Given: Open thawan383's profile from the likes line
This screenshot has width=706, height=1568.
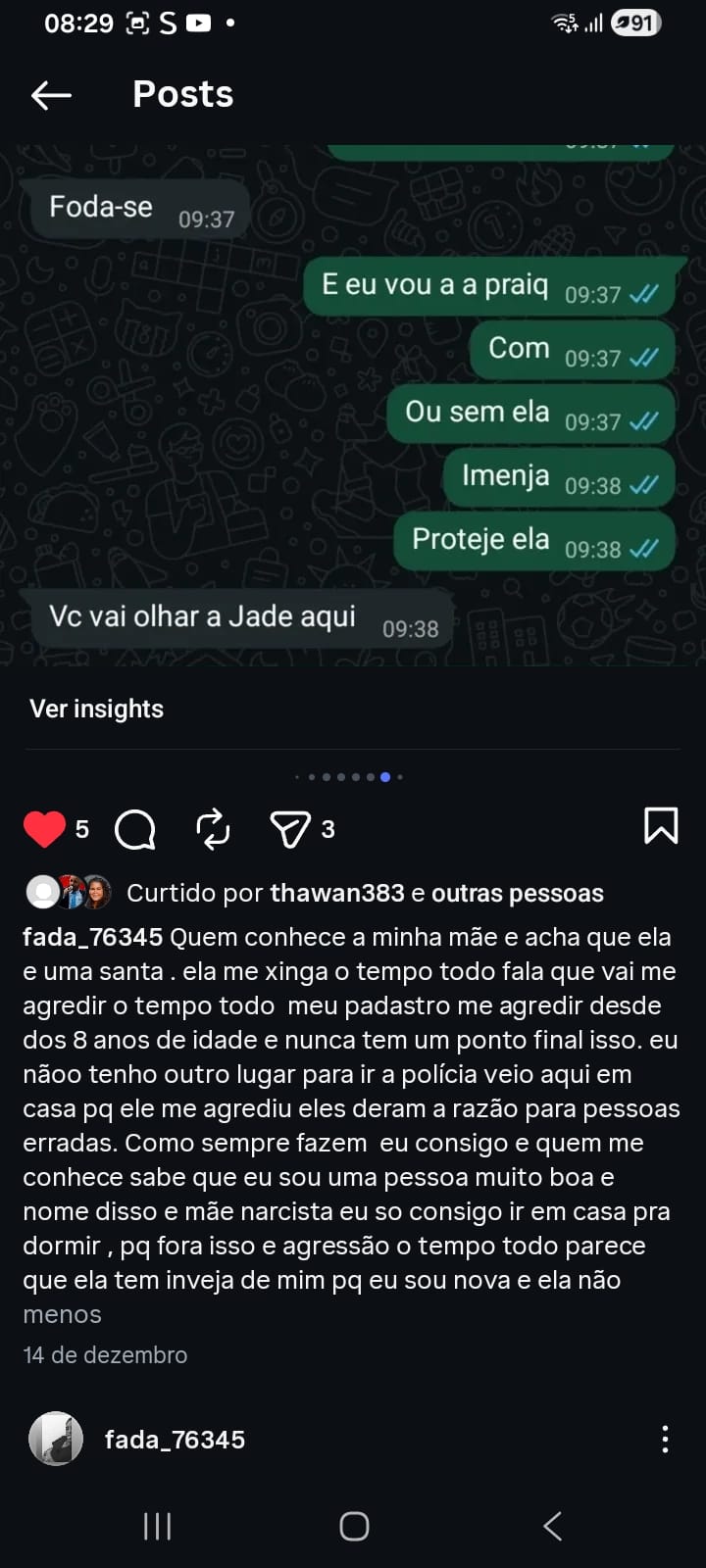Looking at the screenshot, I should click(336, 893).
